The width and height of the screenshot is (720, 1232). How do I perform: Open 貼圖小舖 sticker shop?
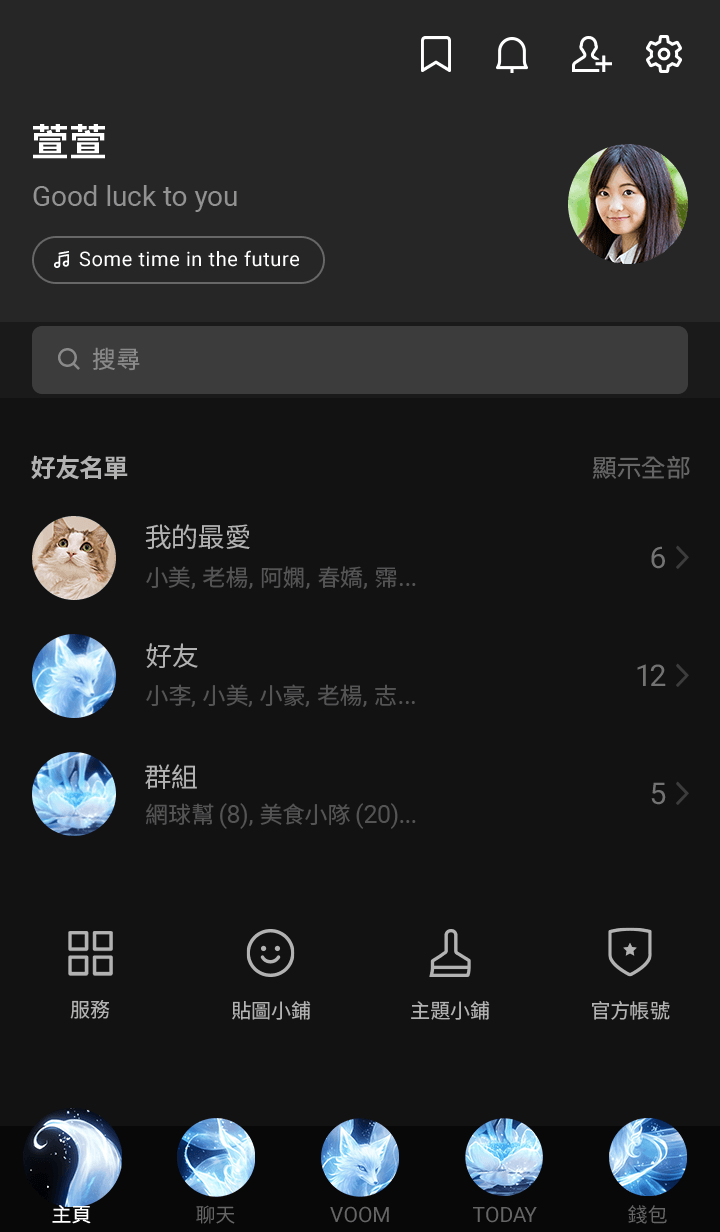270,973
